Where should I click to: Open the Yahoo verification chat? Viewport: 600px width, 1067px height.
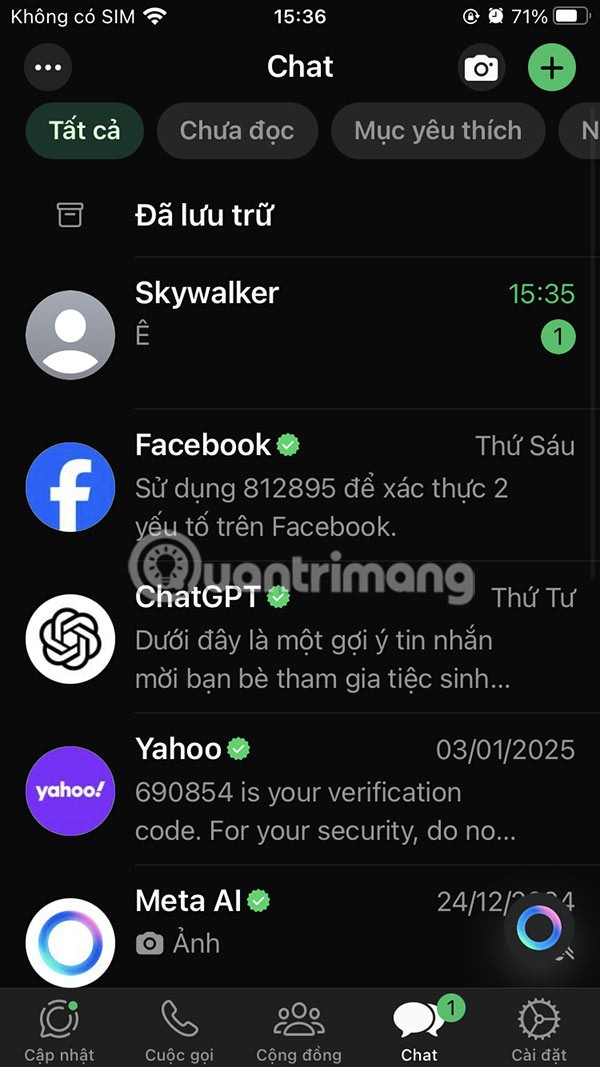coord(300,790)
